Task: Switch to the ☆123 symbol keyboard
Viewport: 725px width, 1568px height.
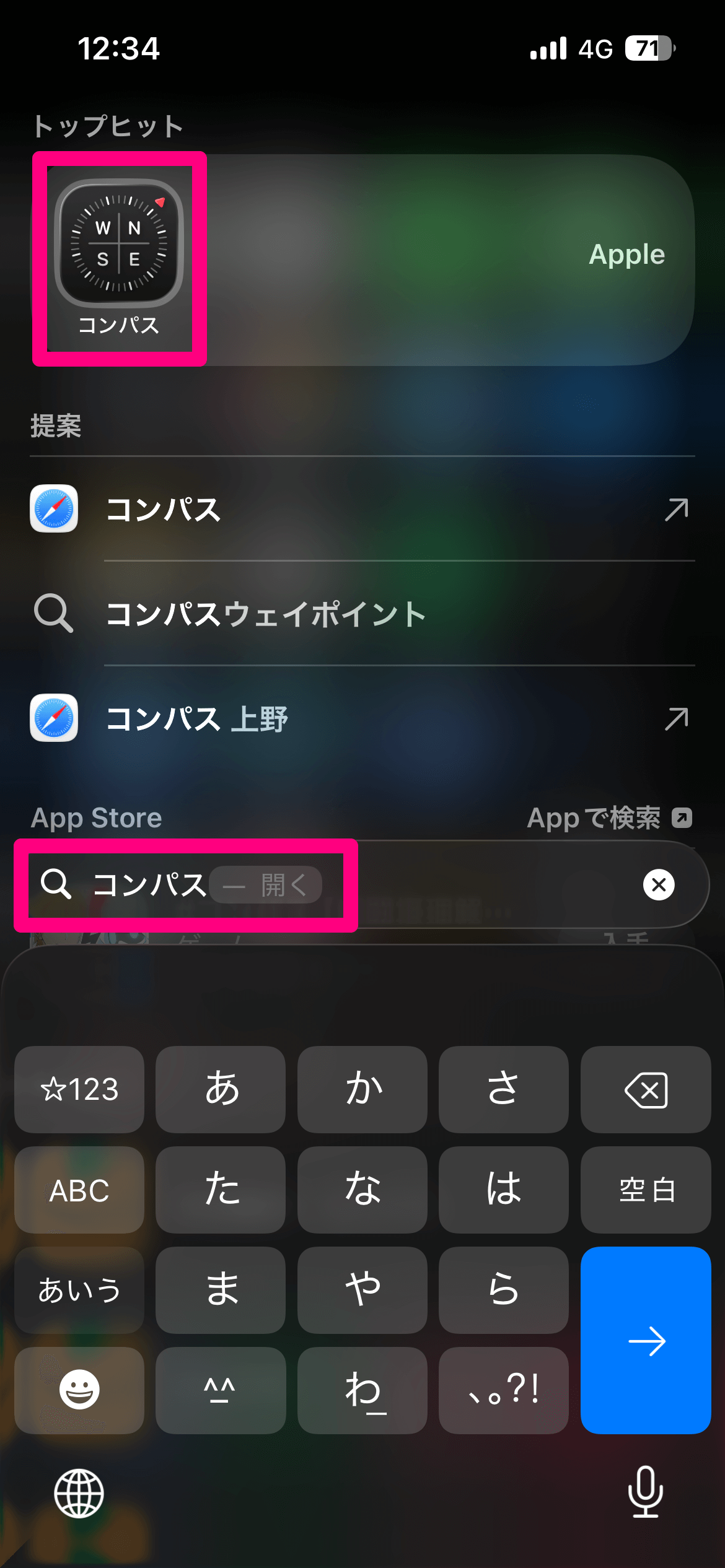Action: pyautogui.click(x=79, y=1090)
